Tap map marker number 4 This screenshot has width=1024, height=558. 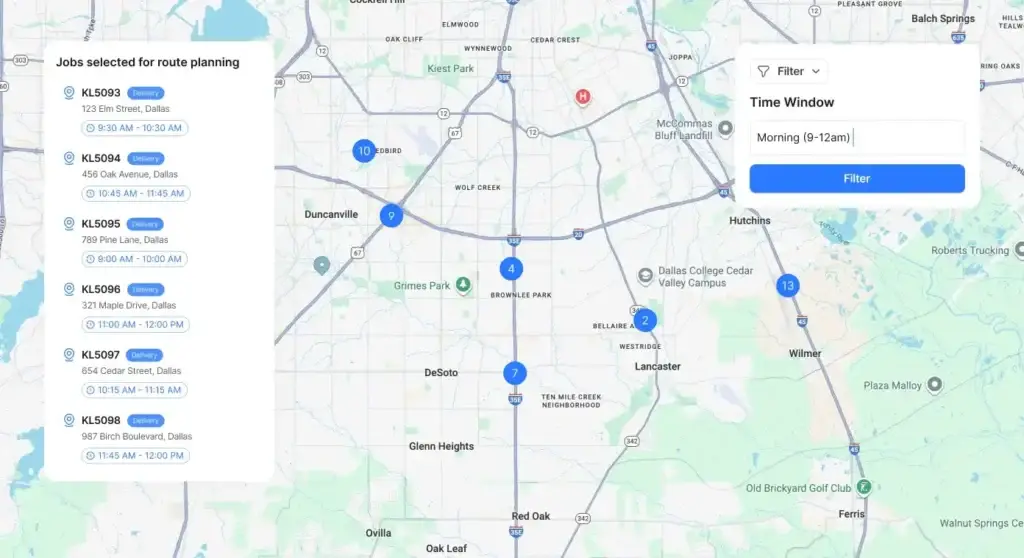pyautogui.click(x=512, y=269)
